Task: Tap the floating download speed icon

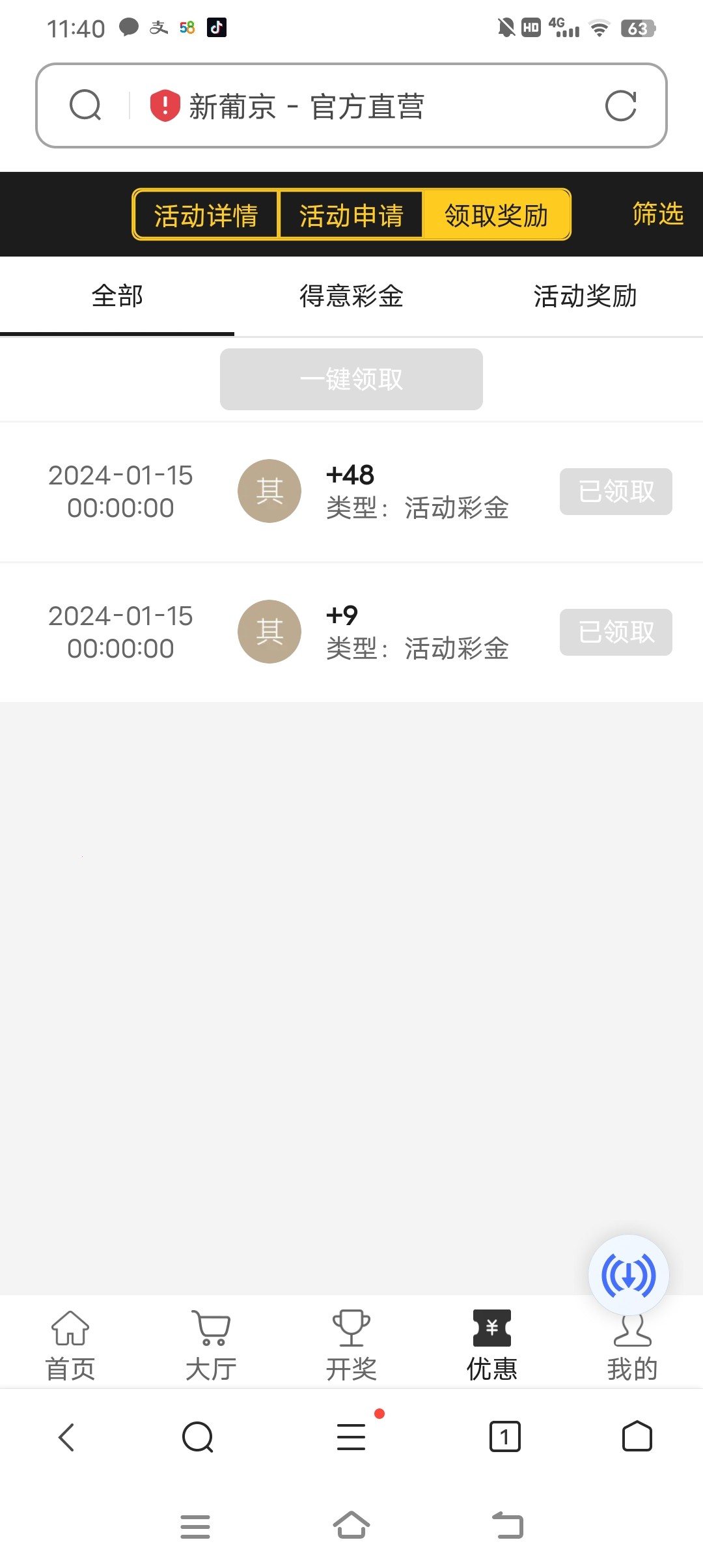Action: coord(627,1274)
